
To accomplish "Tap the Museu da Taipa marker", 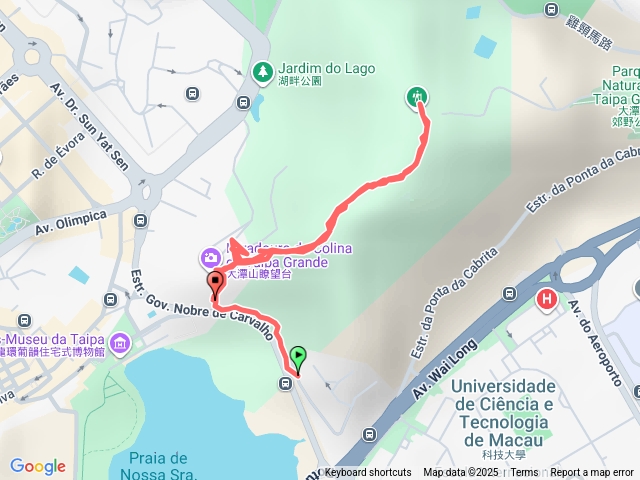I will coord(121,345).
